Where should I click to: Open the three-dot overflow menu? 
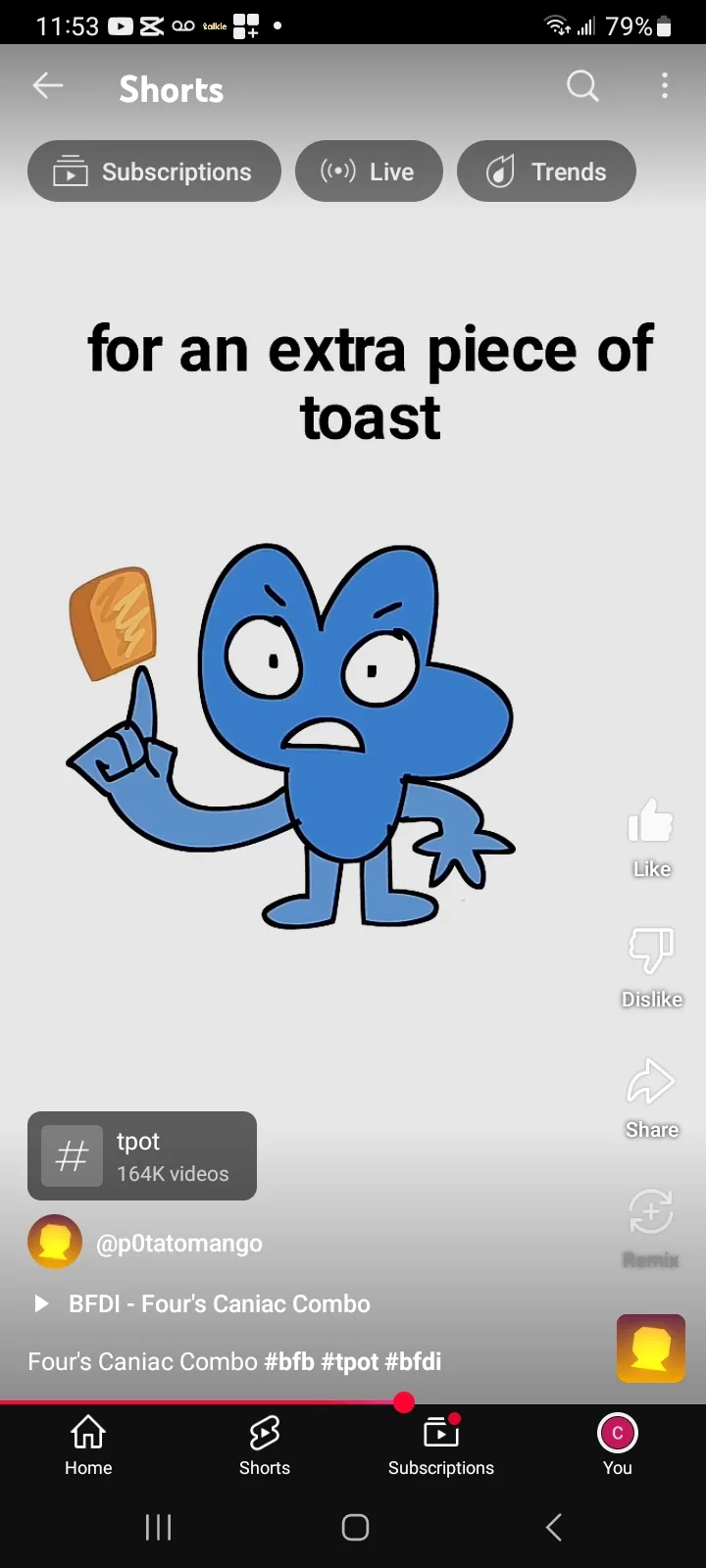(665, 86)
